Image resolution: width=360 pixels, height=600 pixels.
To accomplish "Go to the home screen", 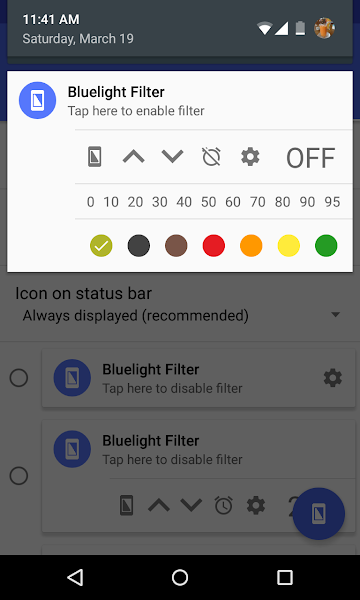I will click(180, 577).
